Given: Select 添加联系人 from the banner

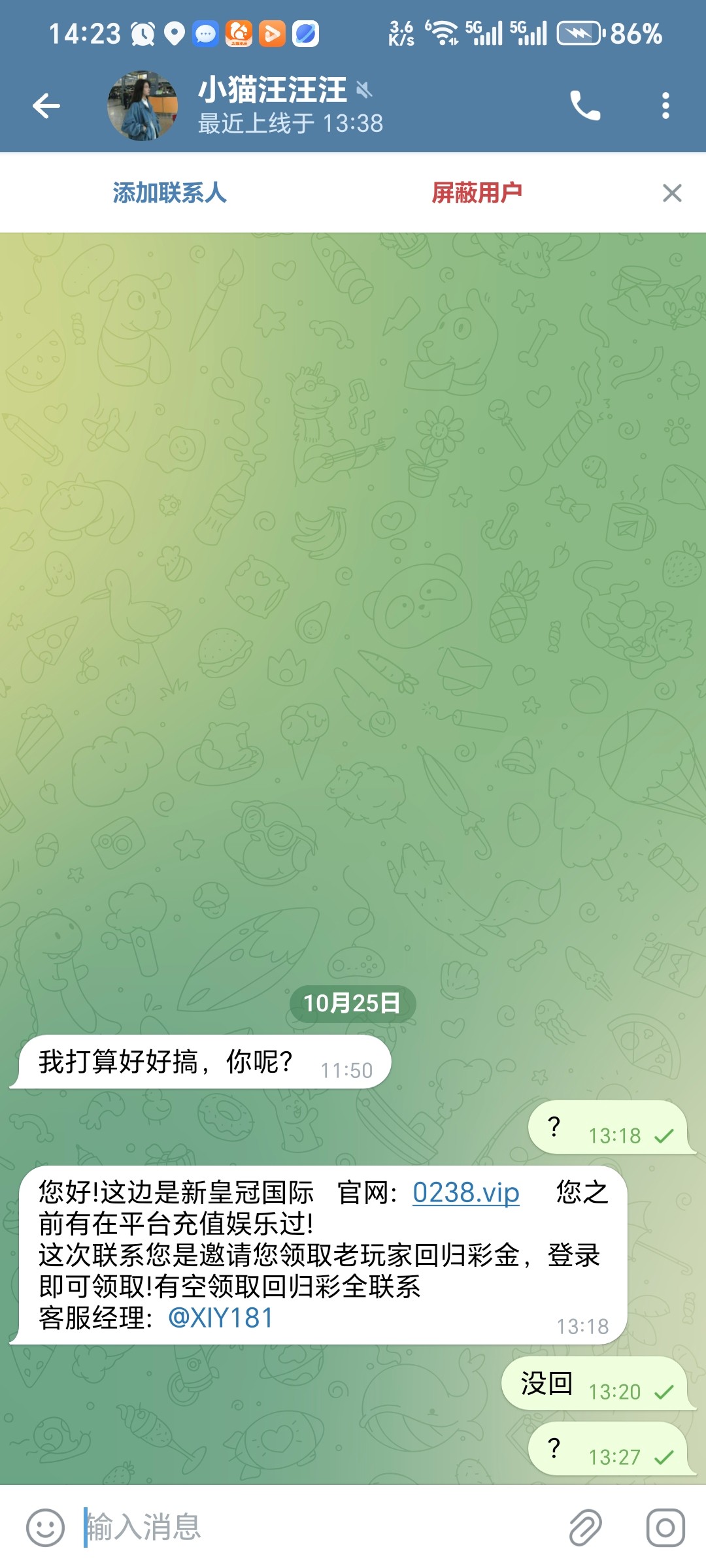Looking at the screenshot, I should click(169, 193).
